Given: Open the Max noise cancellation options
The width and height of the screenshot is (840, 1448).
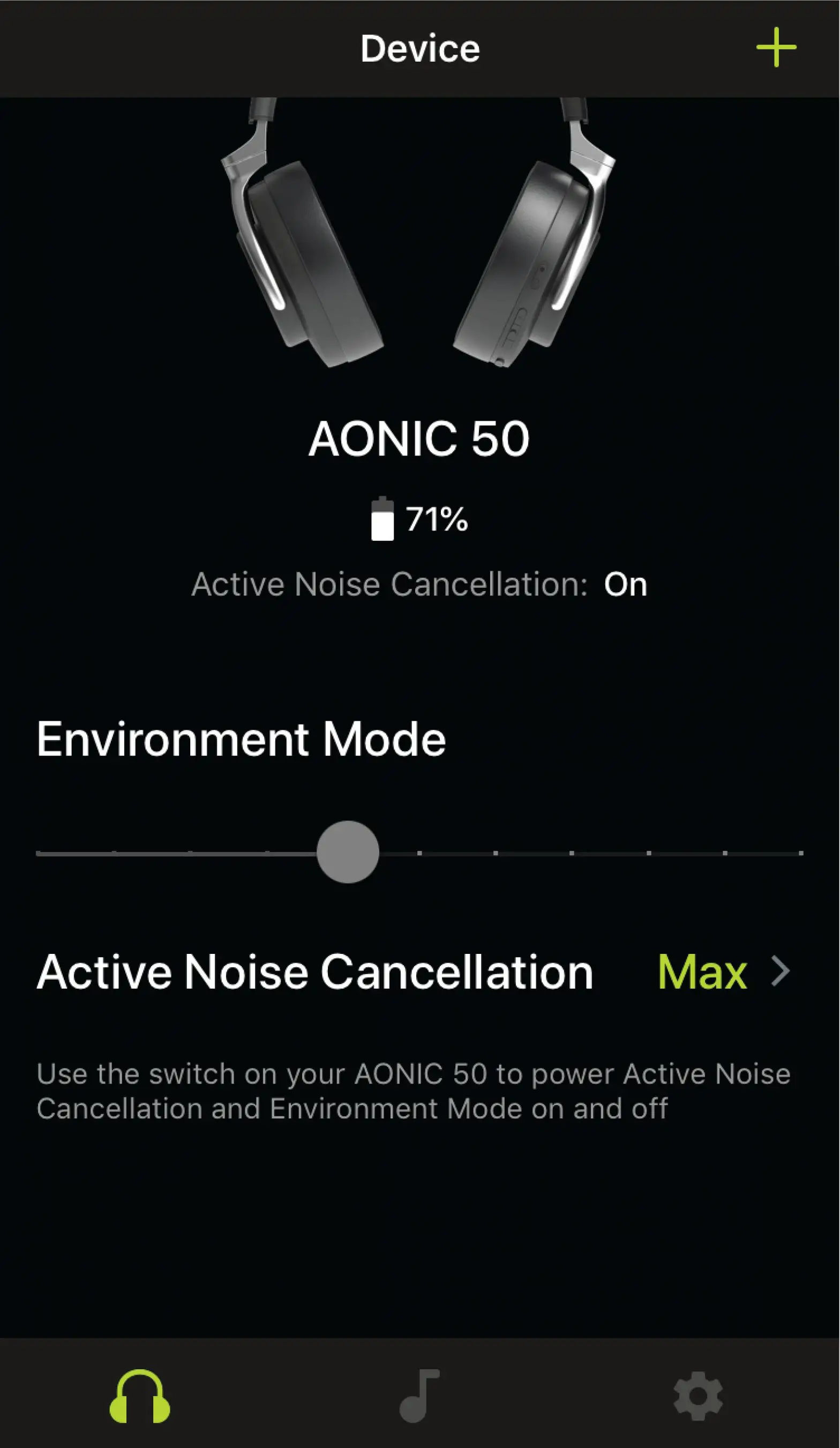Looking at the screenshot, I should (702, 972).
